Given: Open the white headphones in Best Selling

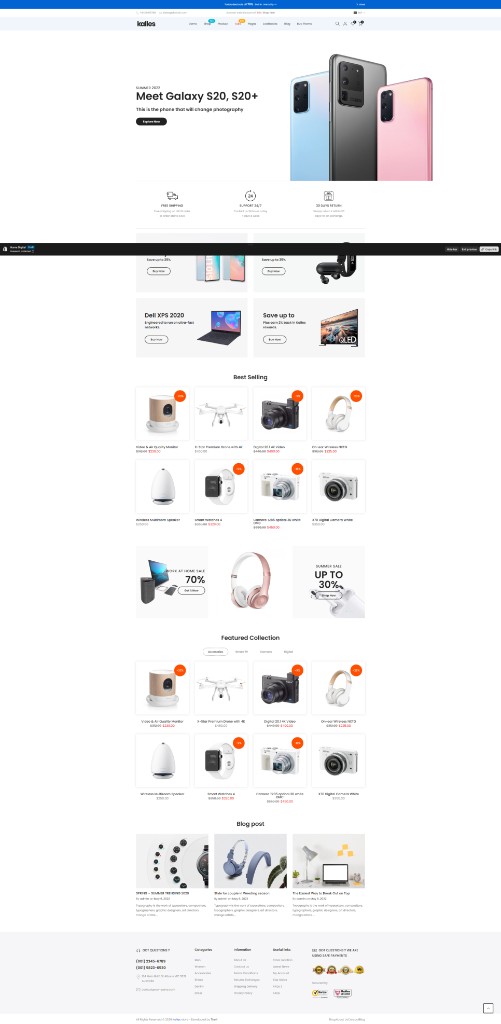Looking at the screenshot, I should [338, 413].
